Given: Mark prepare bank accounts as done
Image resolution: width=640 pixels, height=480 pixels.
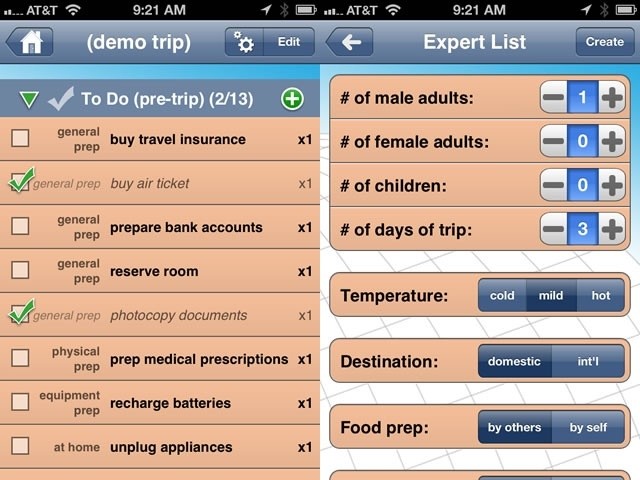Looking at the screenshot, I should click(20, 227).
